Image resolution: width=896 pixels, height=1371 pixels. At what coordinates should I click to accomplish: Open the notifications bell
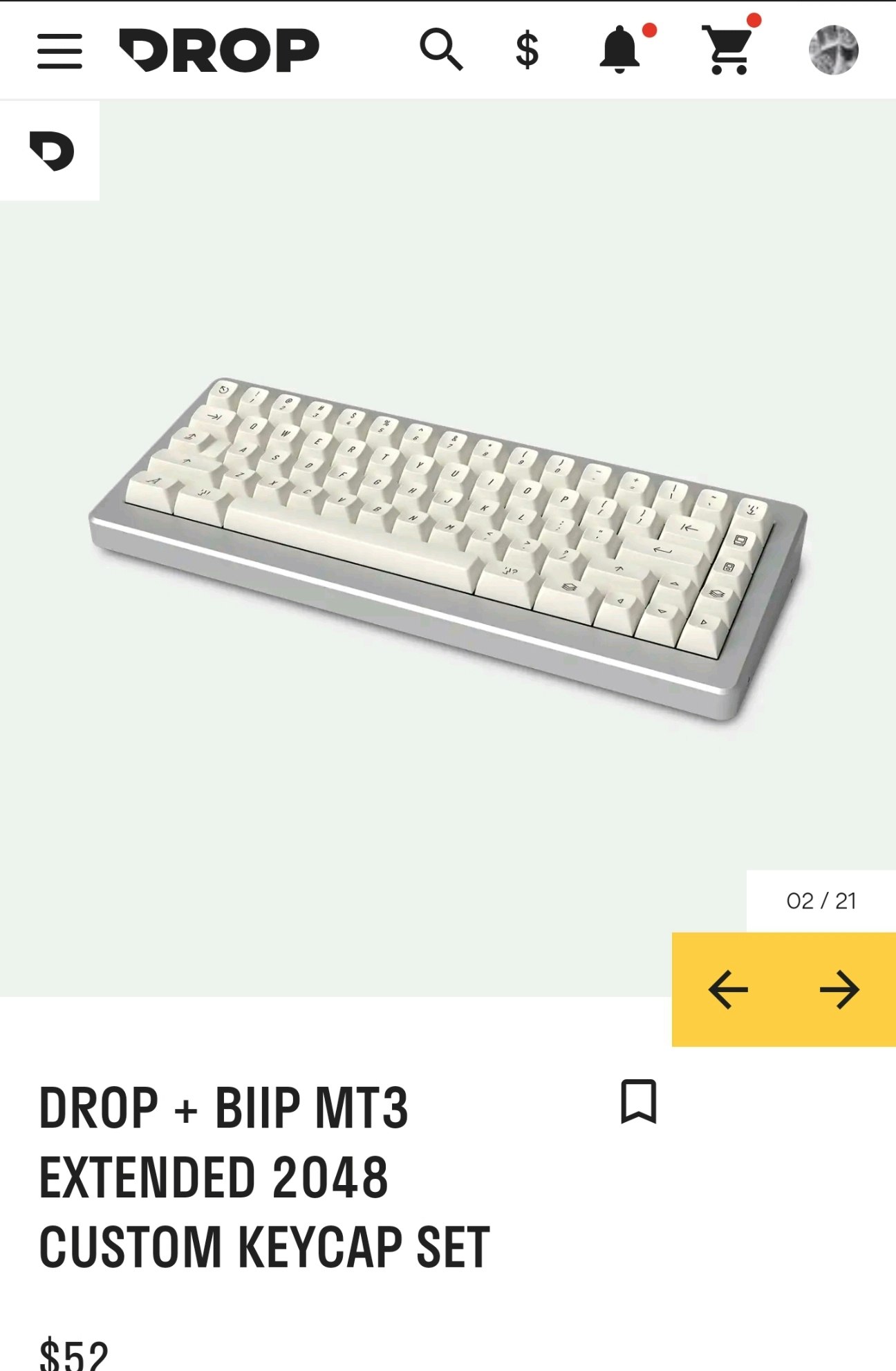click(x=620, y=50)
